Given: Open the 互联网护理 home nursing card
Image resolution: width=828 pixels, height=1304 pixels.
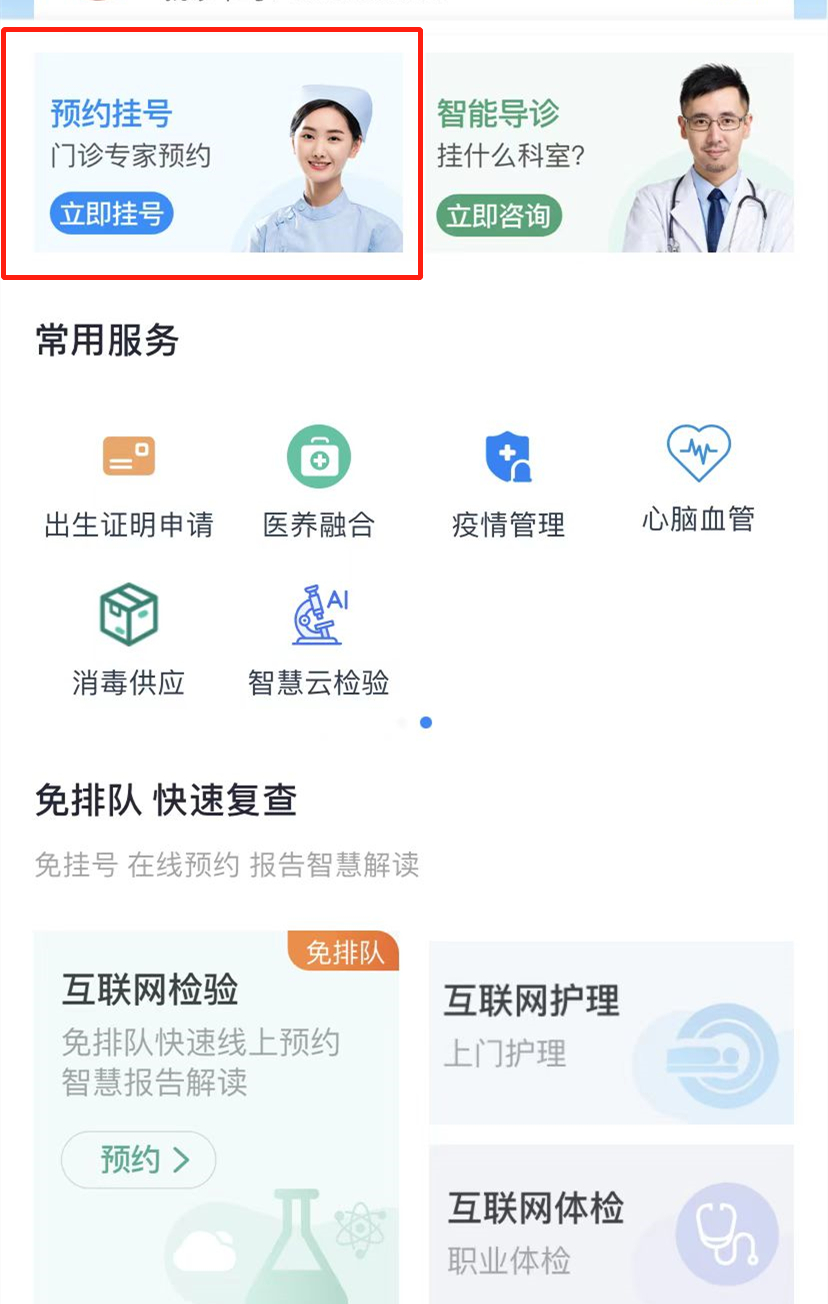Looking at the screenshot, I should click(611, 1030).
